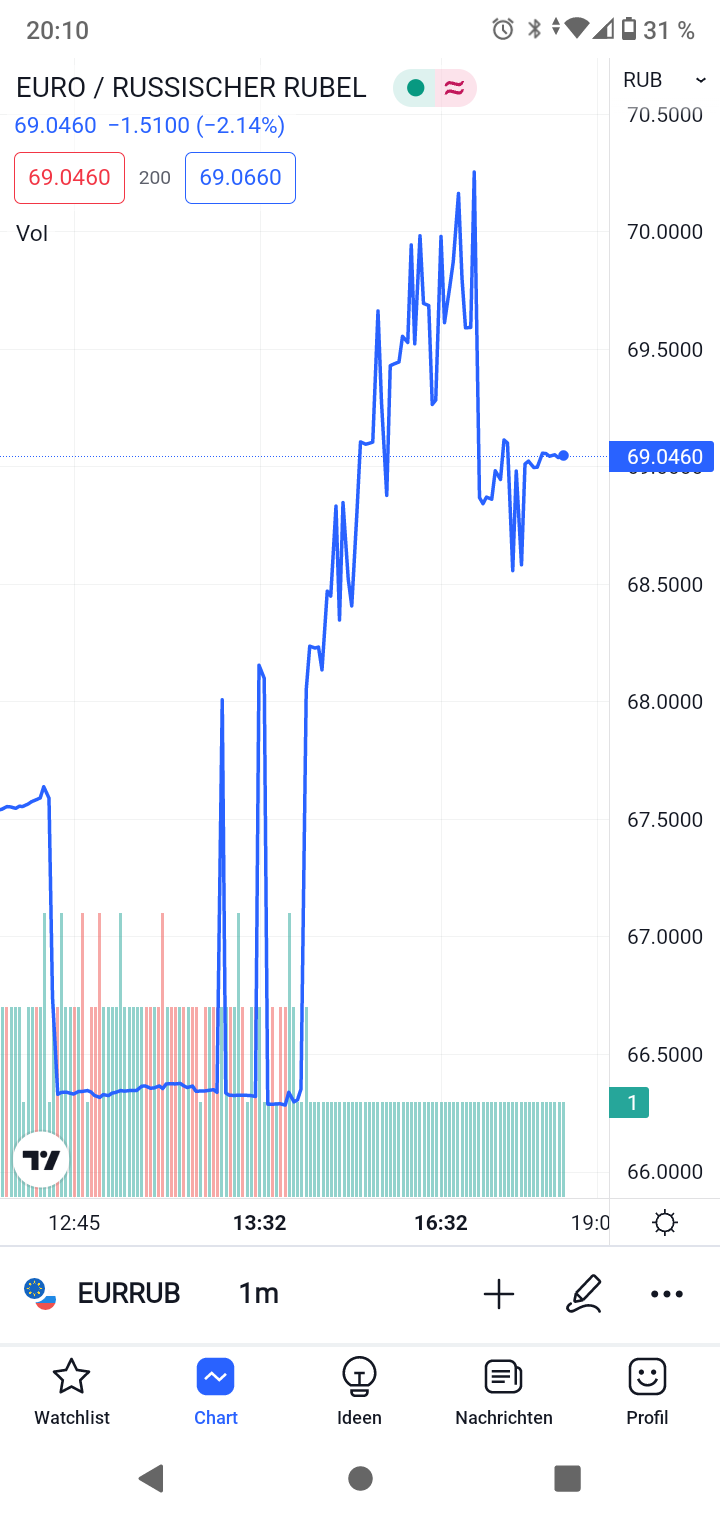Image resolution: width=720 pixels, height=1520 pixels.
Task: Click the TradingView watermark logo
Action: [40, 1159]
